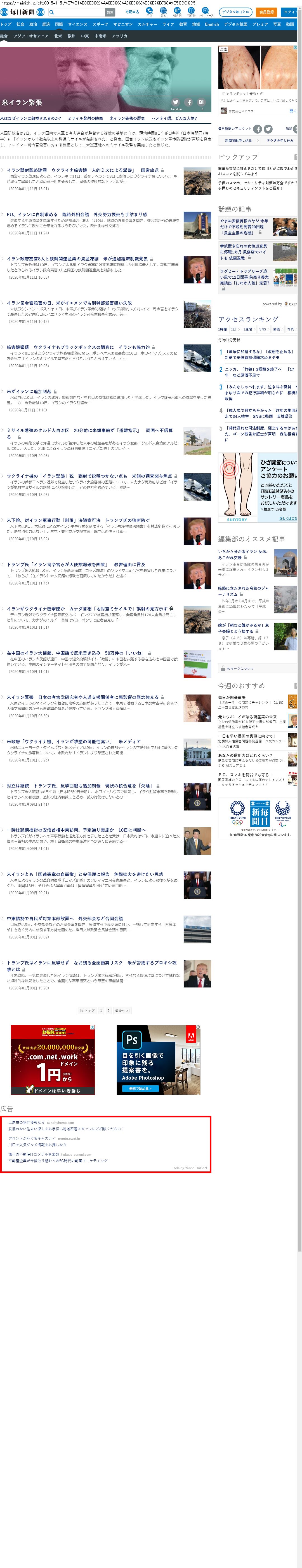Select the English edition tab
302x1568 pixels.
click(211, 24)
